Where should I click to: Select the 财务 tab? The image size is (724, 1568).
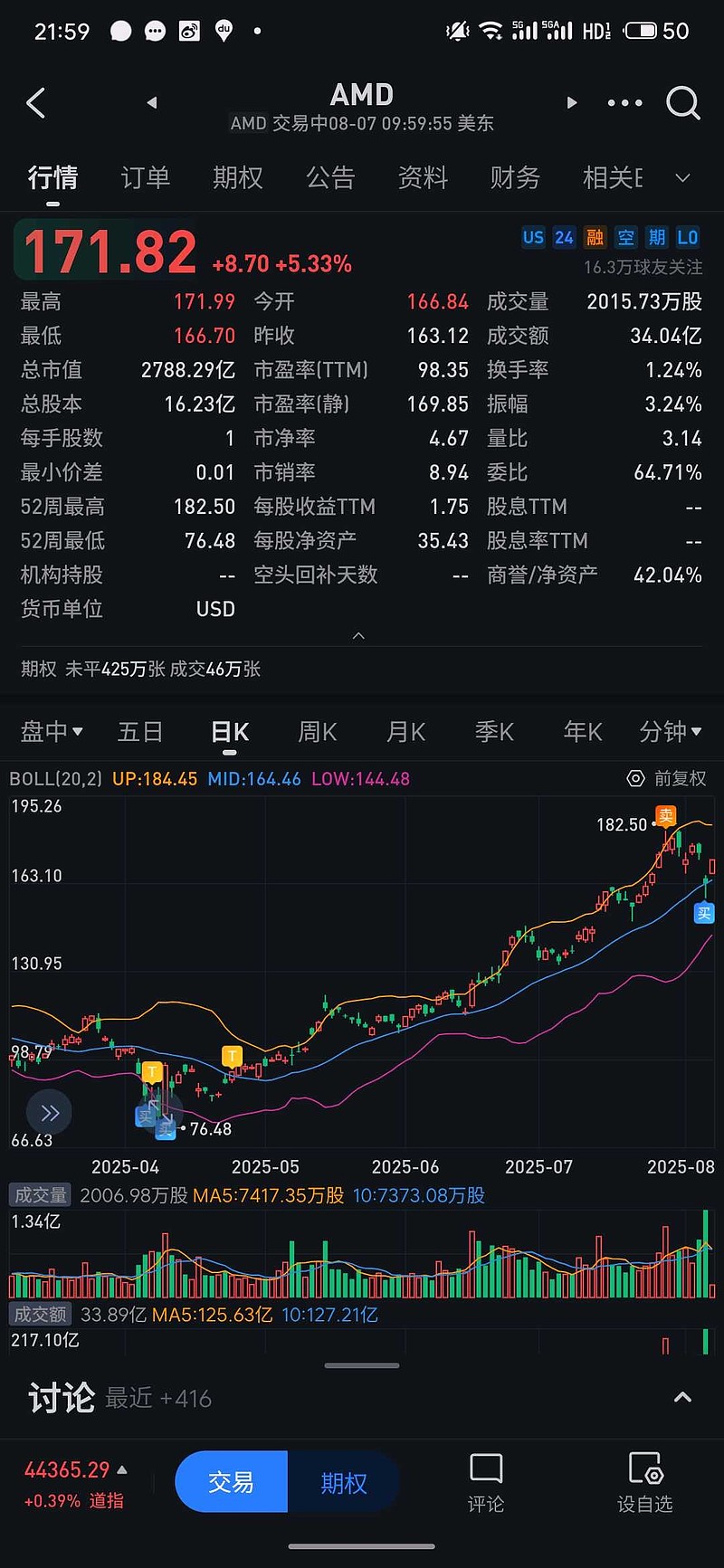pyautogui.click(x=515, y=177)
